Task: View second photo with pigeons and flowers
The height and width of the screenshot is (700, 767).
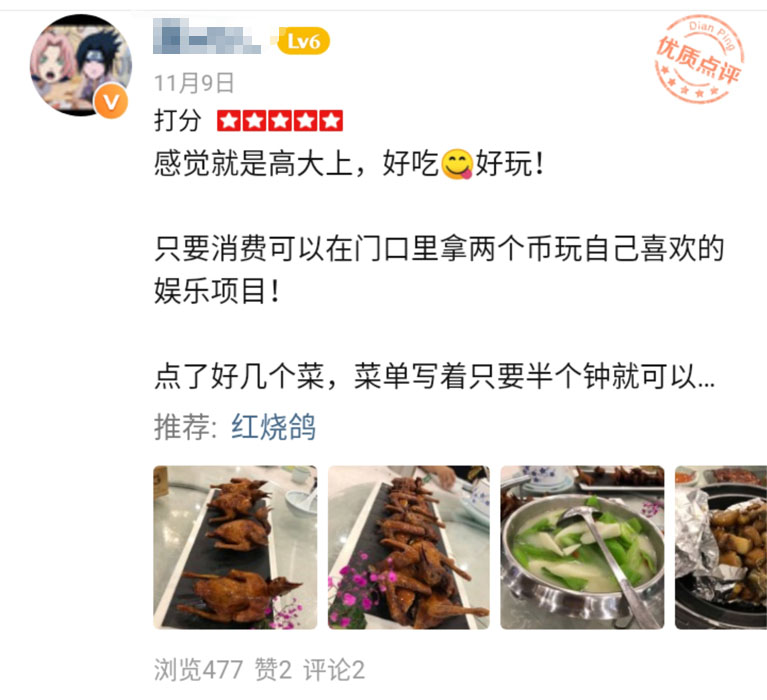Action: 409,547
